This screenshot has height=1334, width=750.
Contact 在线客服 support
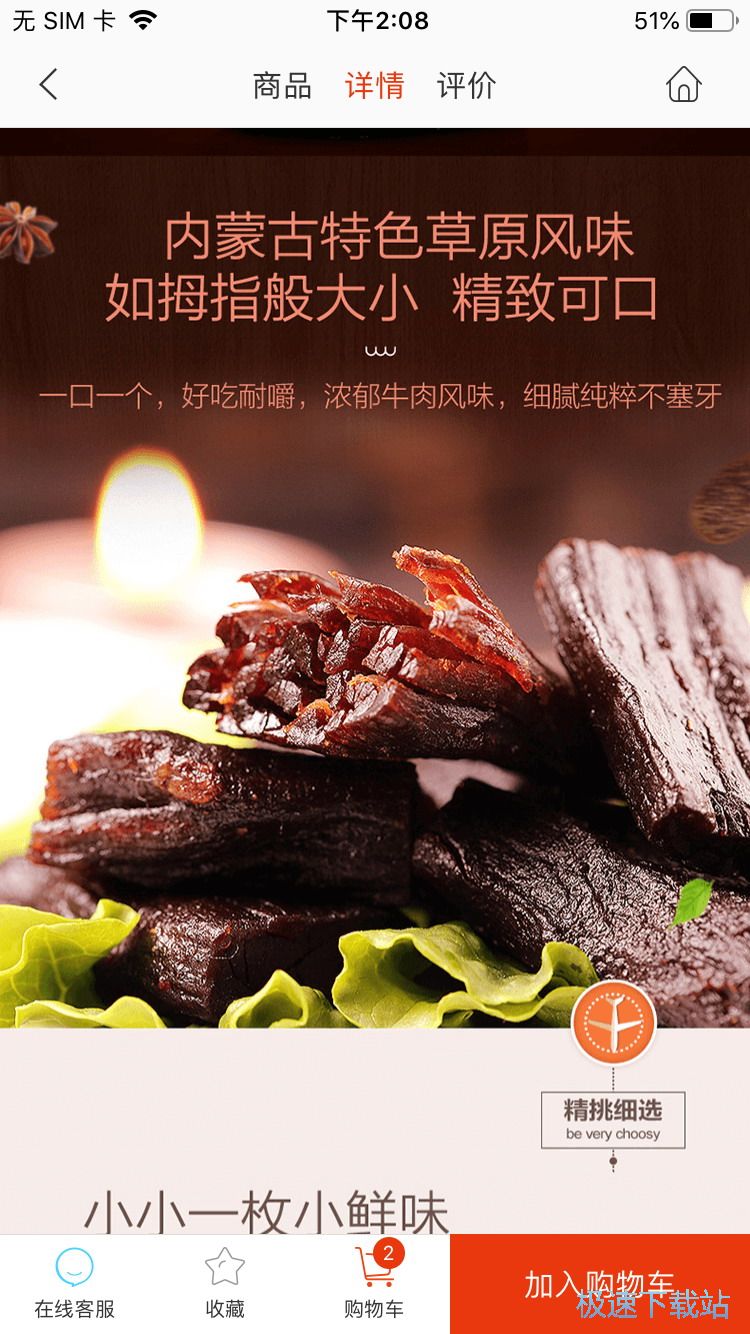coord(75,1284)
